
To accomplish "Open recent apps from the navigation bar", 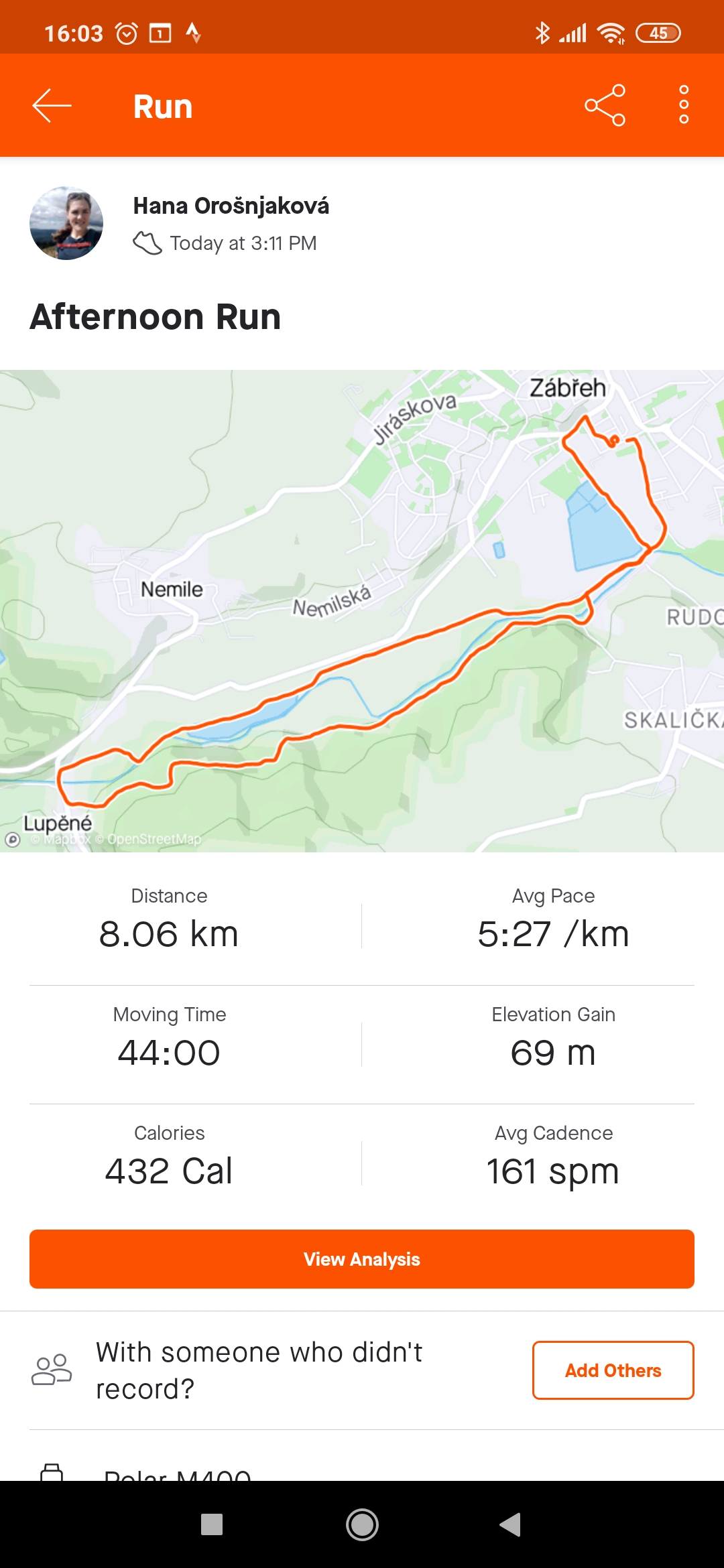I will (212, 1524).
